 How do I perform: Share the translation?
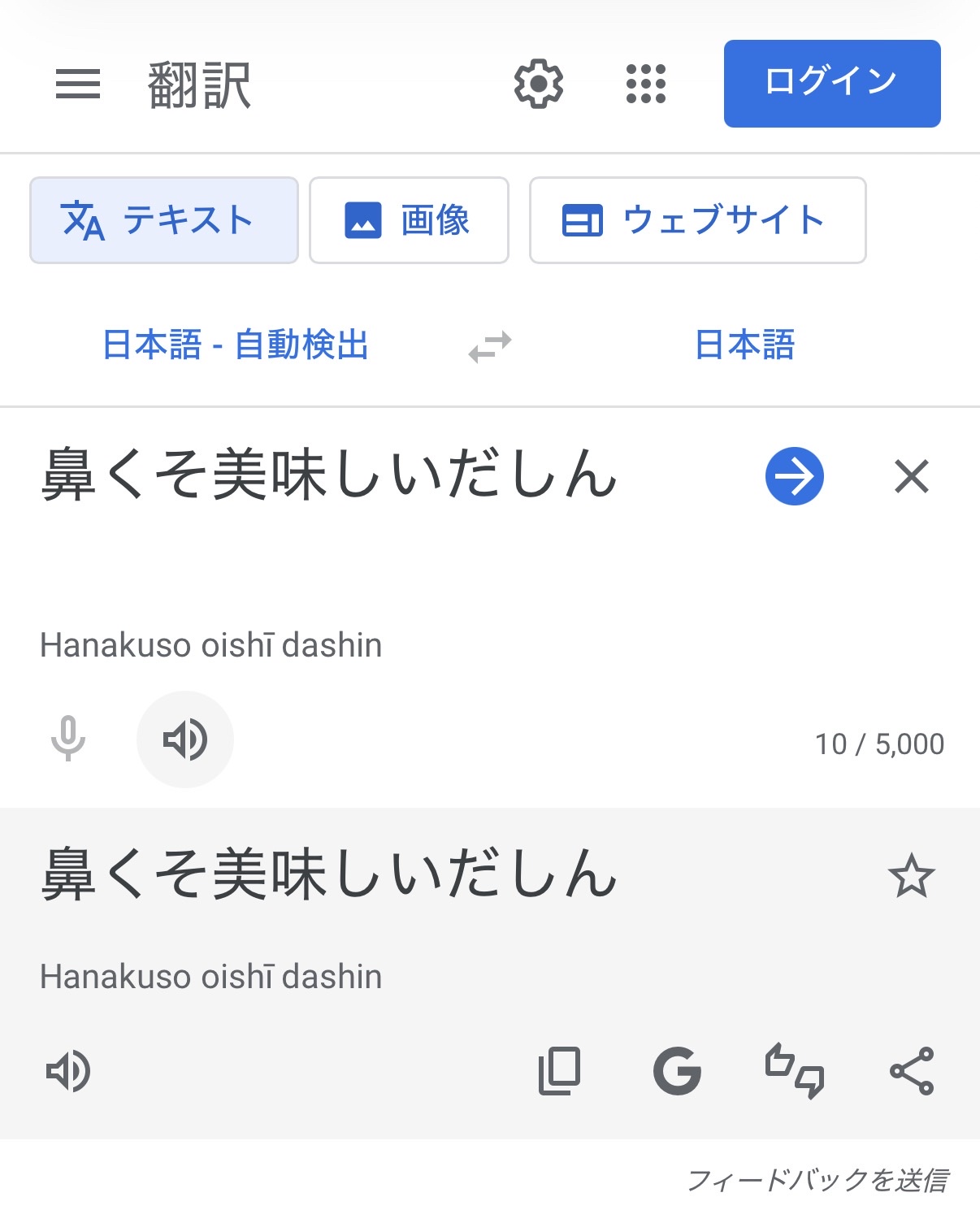point(911,1071)
